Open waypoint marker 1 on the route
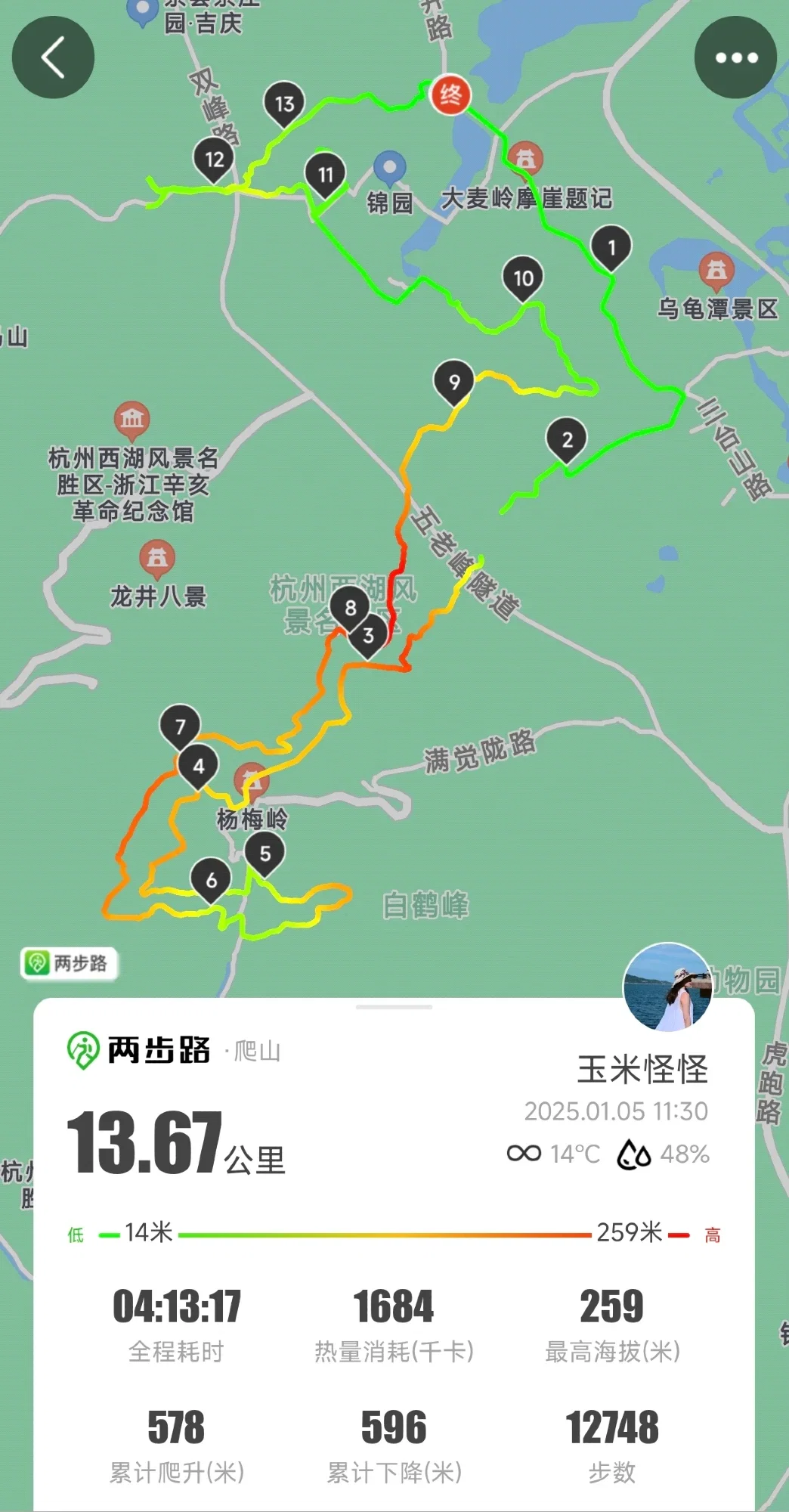This screenshot has height=1512, width=789. coord(612,247)
